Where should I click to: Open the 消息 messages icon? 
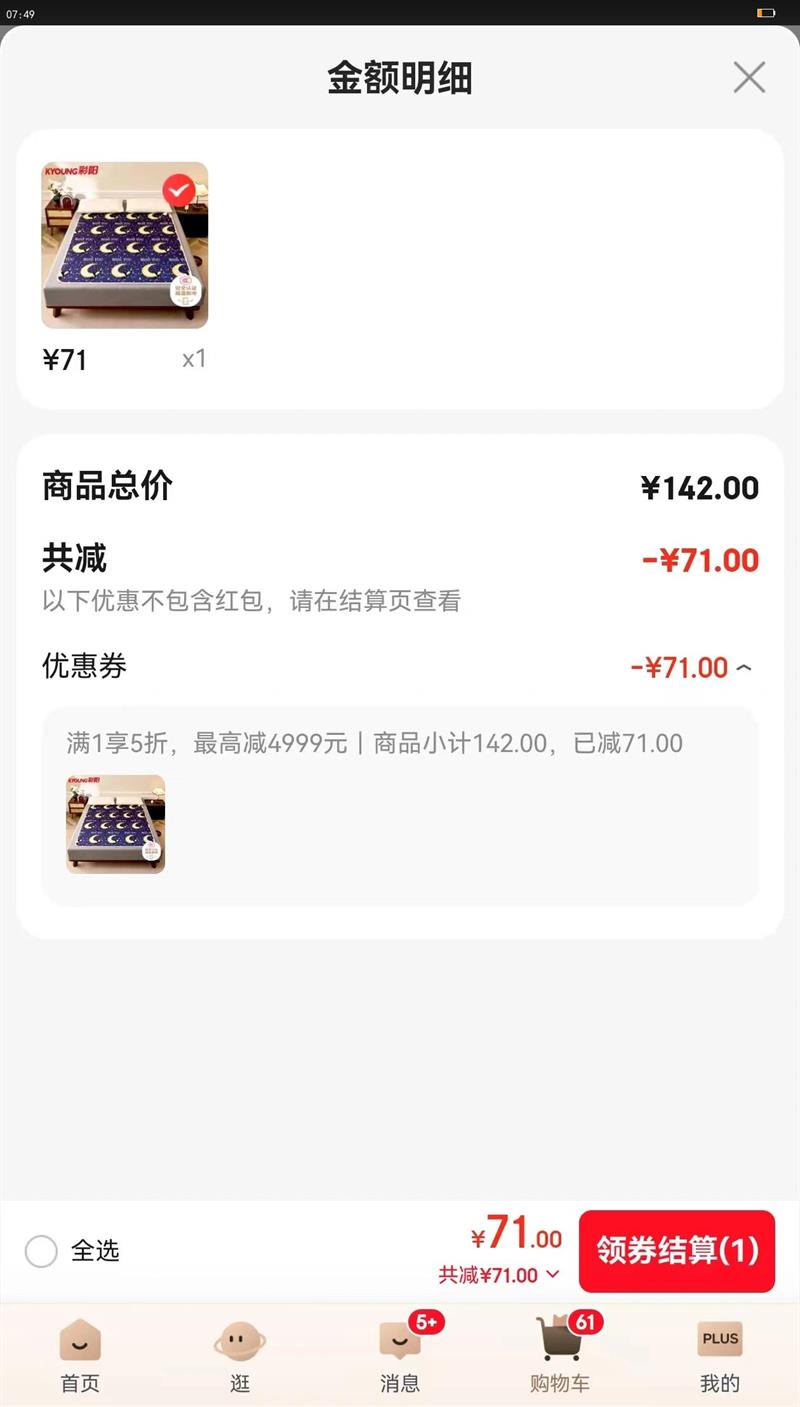point(399,1340)
